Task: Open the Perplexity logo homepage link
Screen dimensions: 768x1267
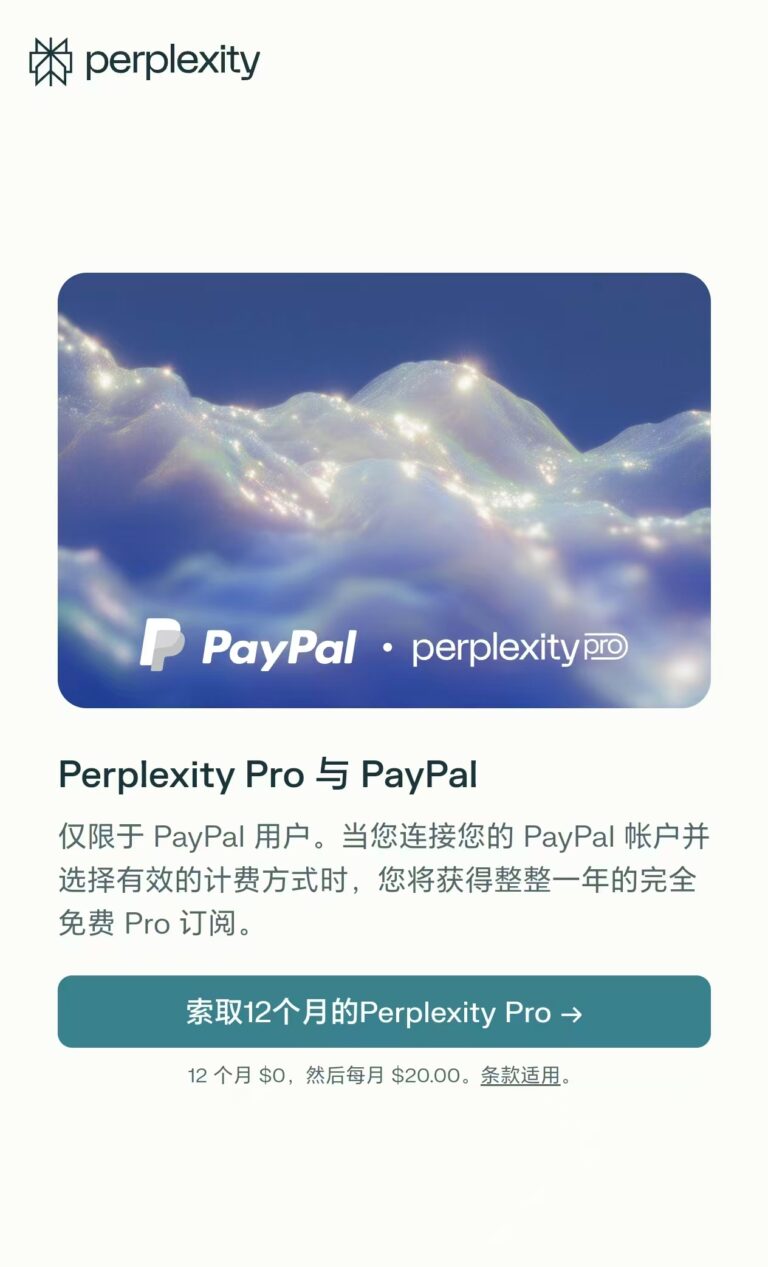Action: coord(145,62)
